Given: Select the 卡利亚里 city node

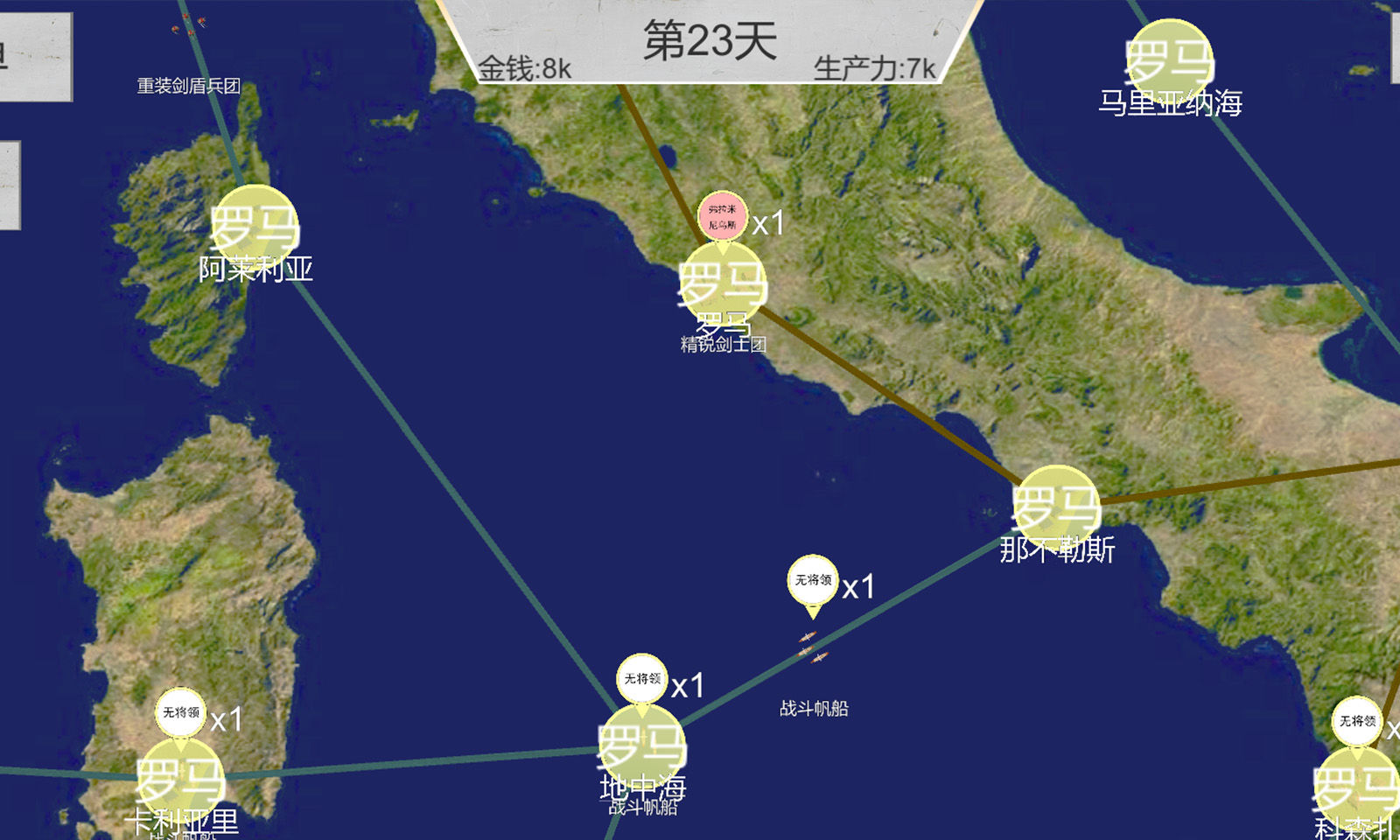Looking at the screenshot, I should (x=181, y=780).
